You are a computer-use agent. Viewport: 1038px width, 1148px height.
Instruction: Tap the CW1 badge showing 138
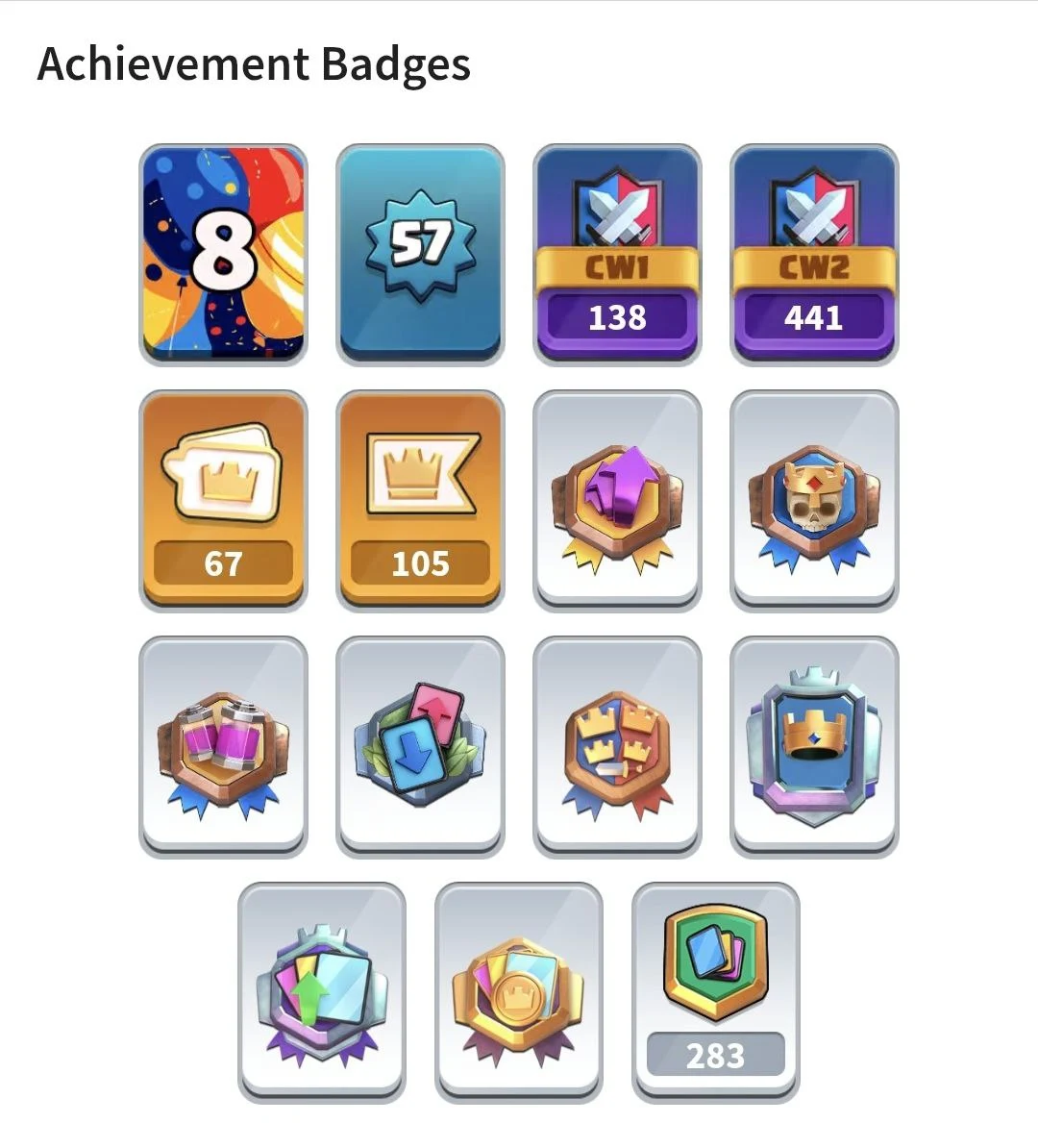click(x=617, y=254)
